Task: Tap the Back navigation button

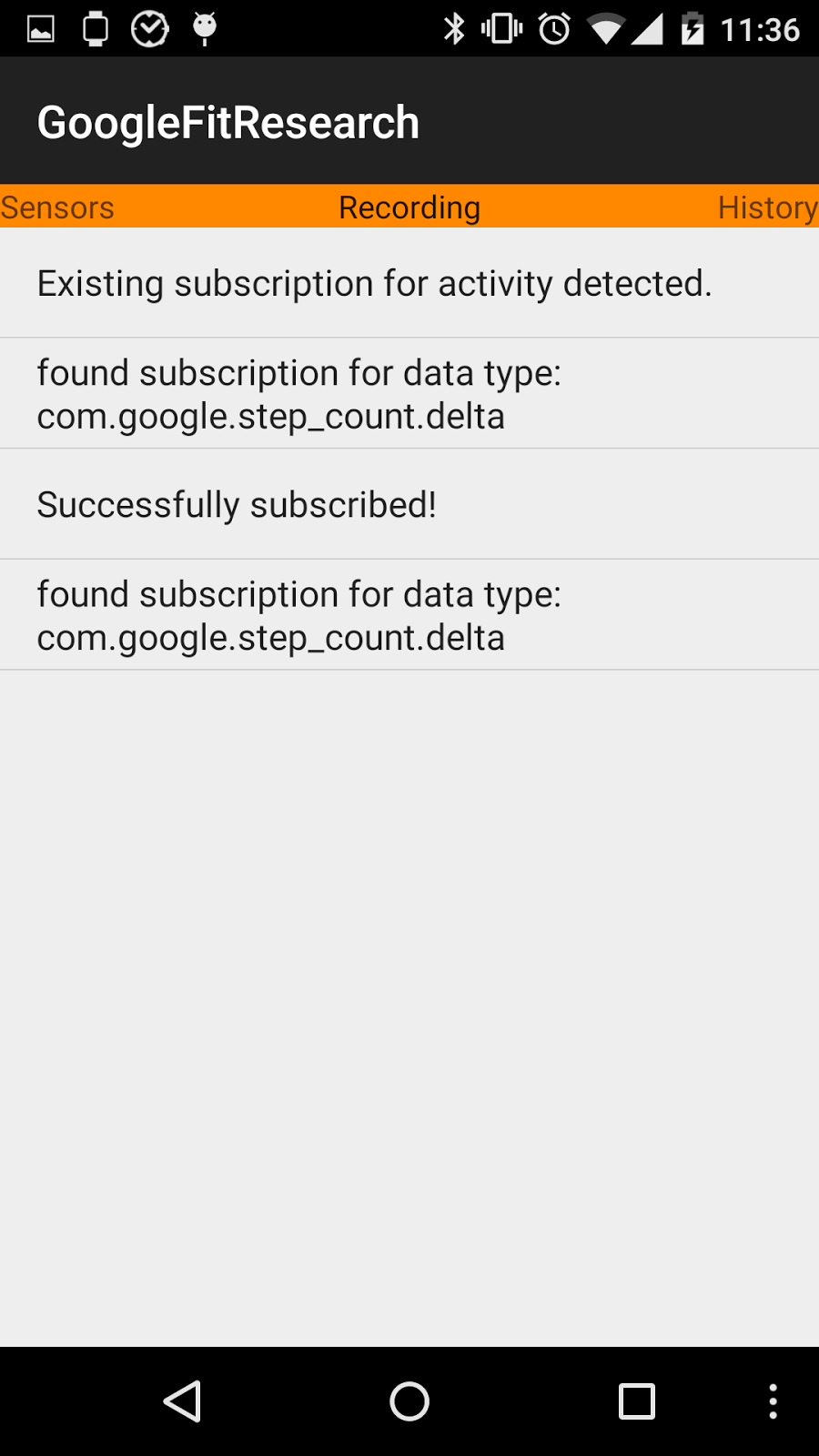Action: [182, 1401]
